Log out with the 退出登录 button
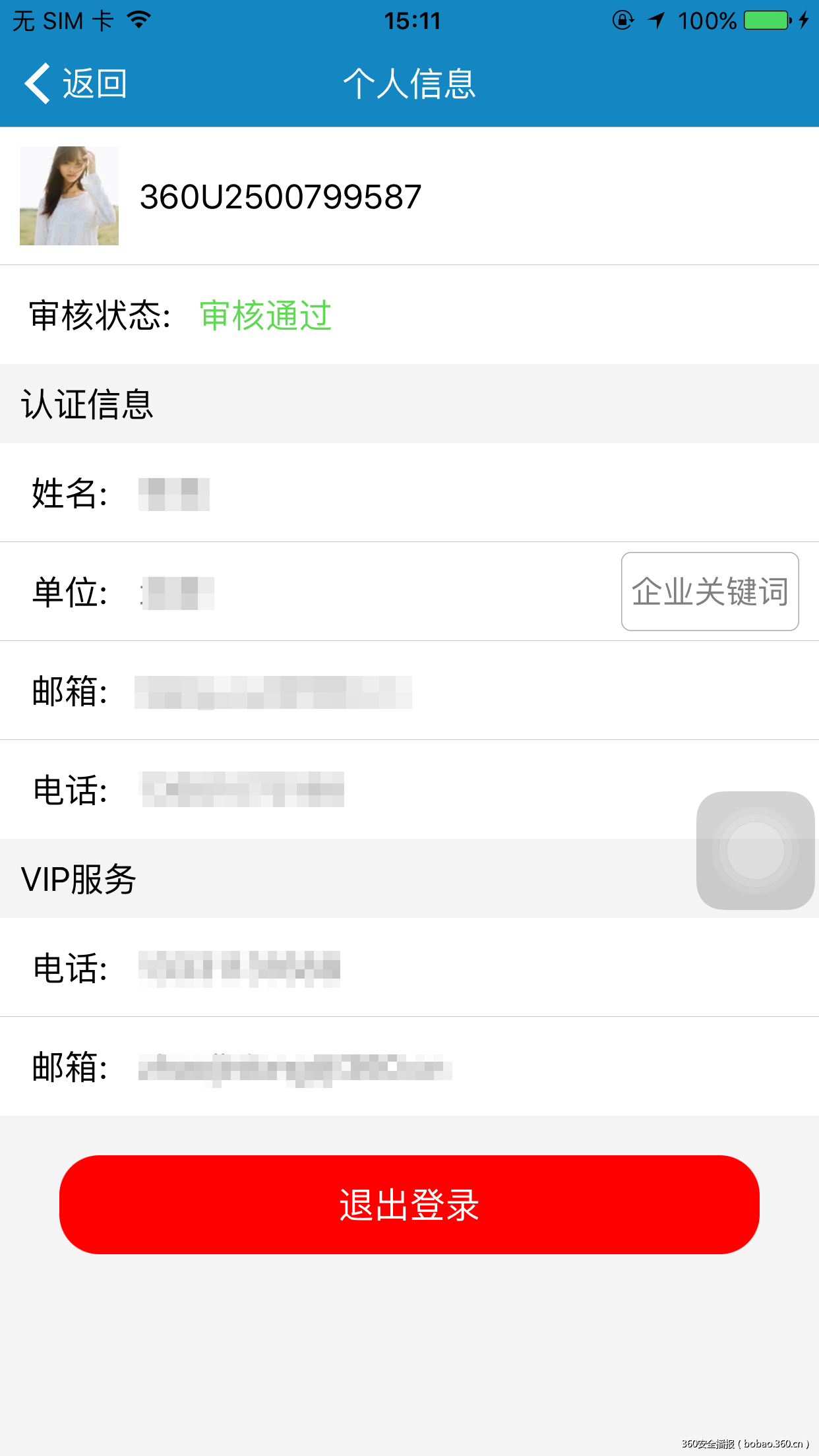The height and width of the screenshot is (1456, 819). pyautogui.click(x=409, y=1204)
